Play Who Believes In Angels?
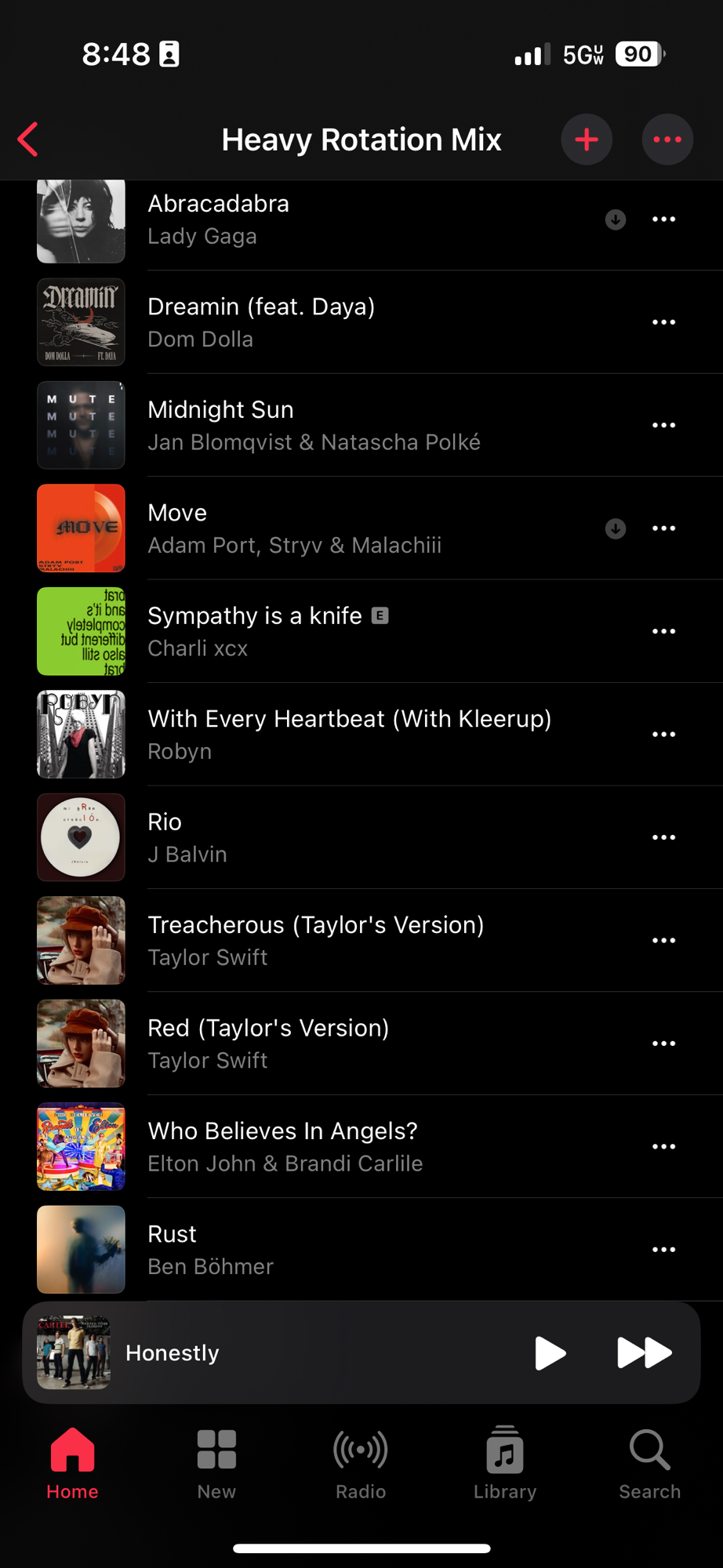Screen dimensions: 723x1568 (x=314, y=1146)
